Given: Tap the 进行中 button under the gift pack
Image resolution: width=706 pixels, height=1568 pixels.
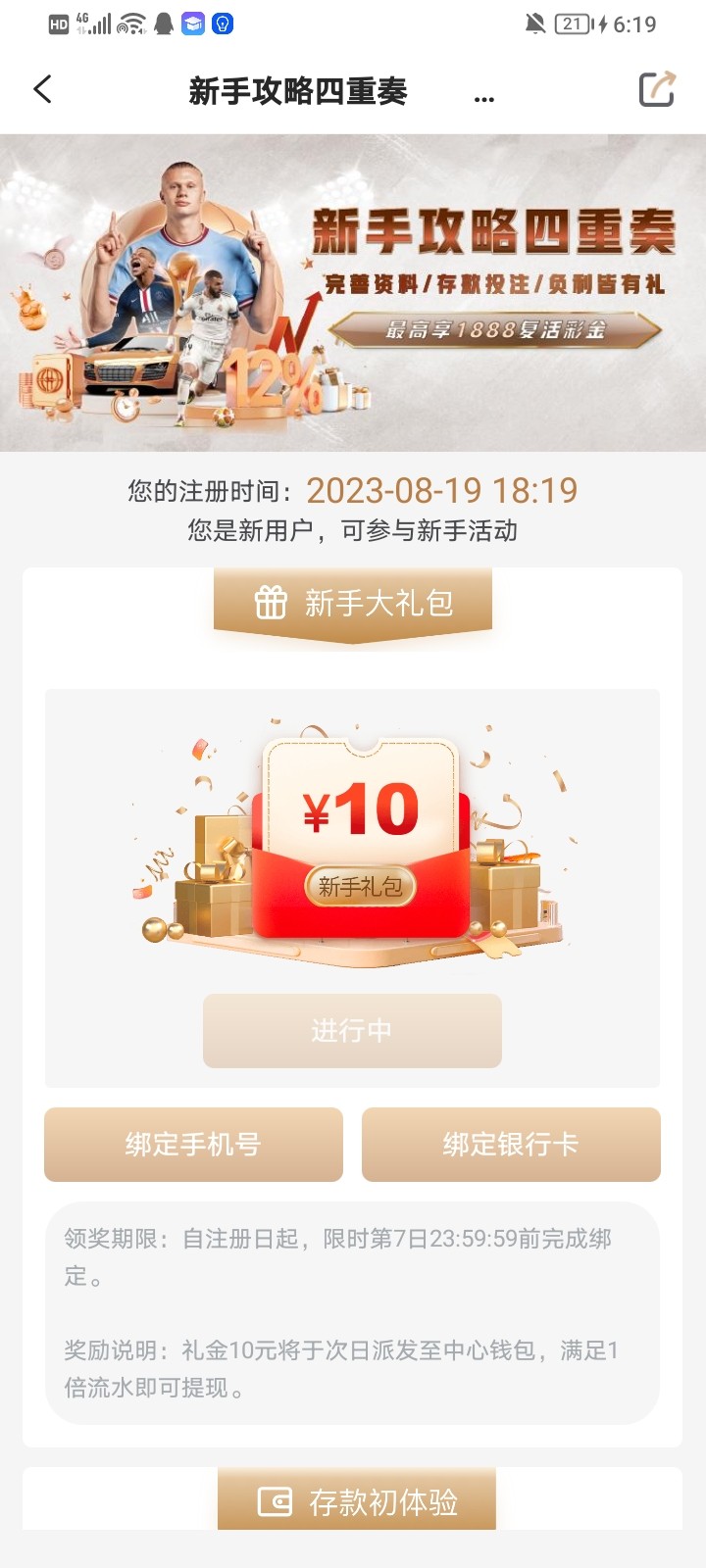Looking at the screenshot, I should point(352,1031).
